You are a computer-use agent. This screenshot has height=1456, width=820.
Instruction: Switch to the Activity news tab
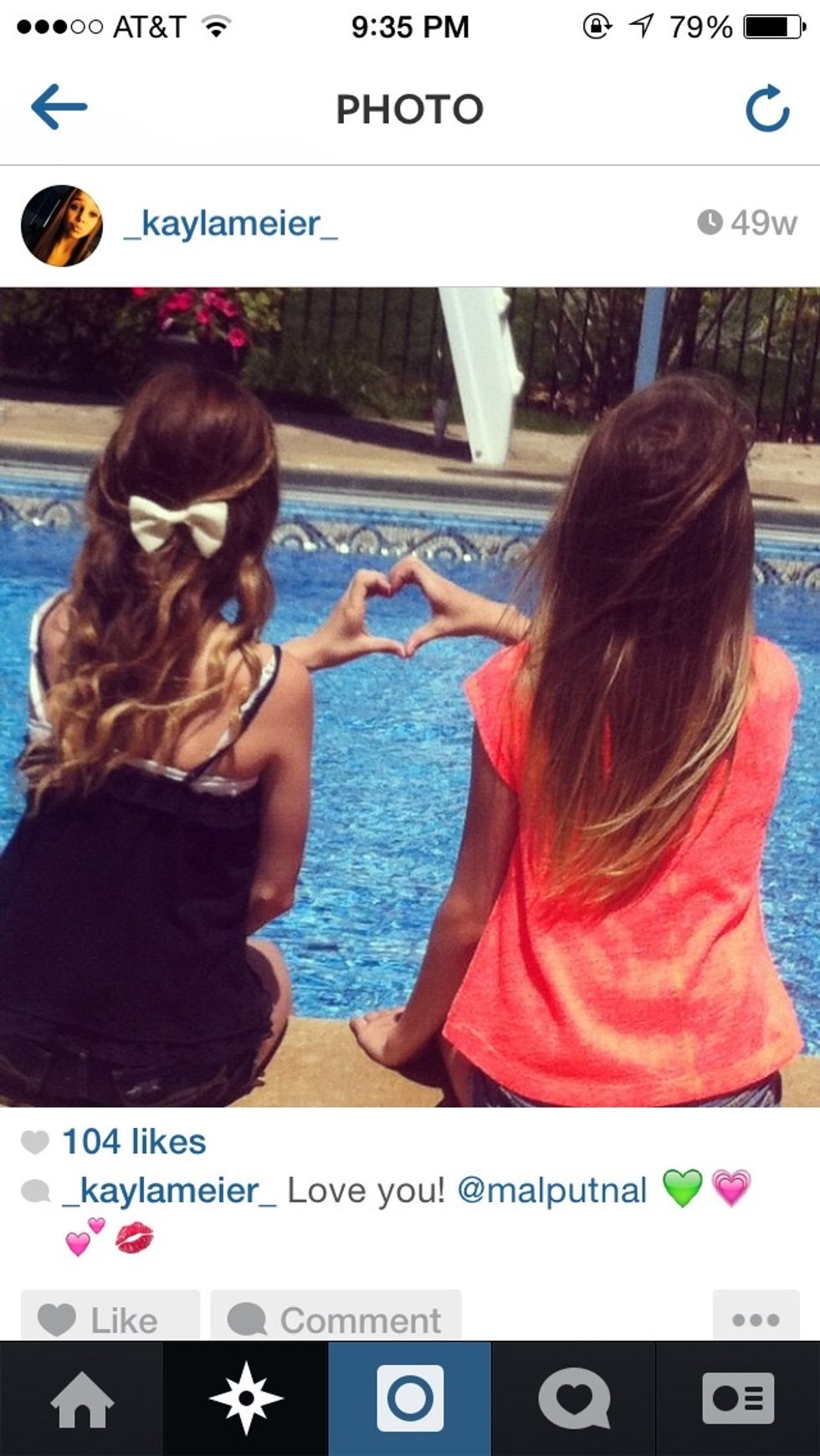[x=573, y=1399]
